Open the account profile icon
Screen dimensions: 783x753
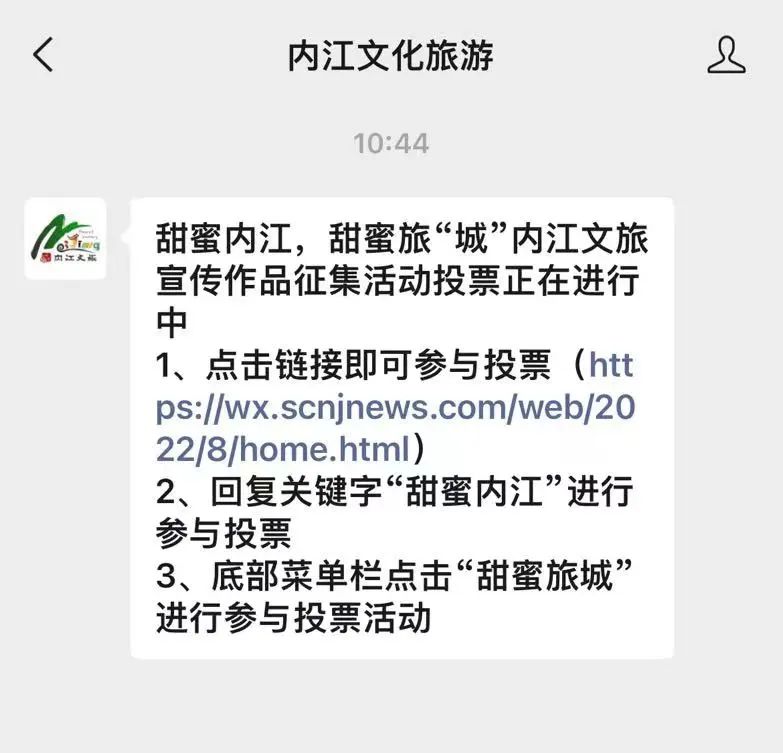tap(726, 55)
